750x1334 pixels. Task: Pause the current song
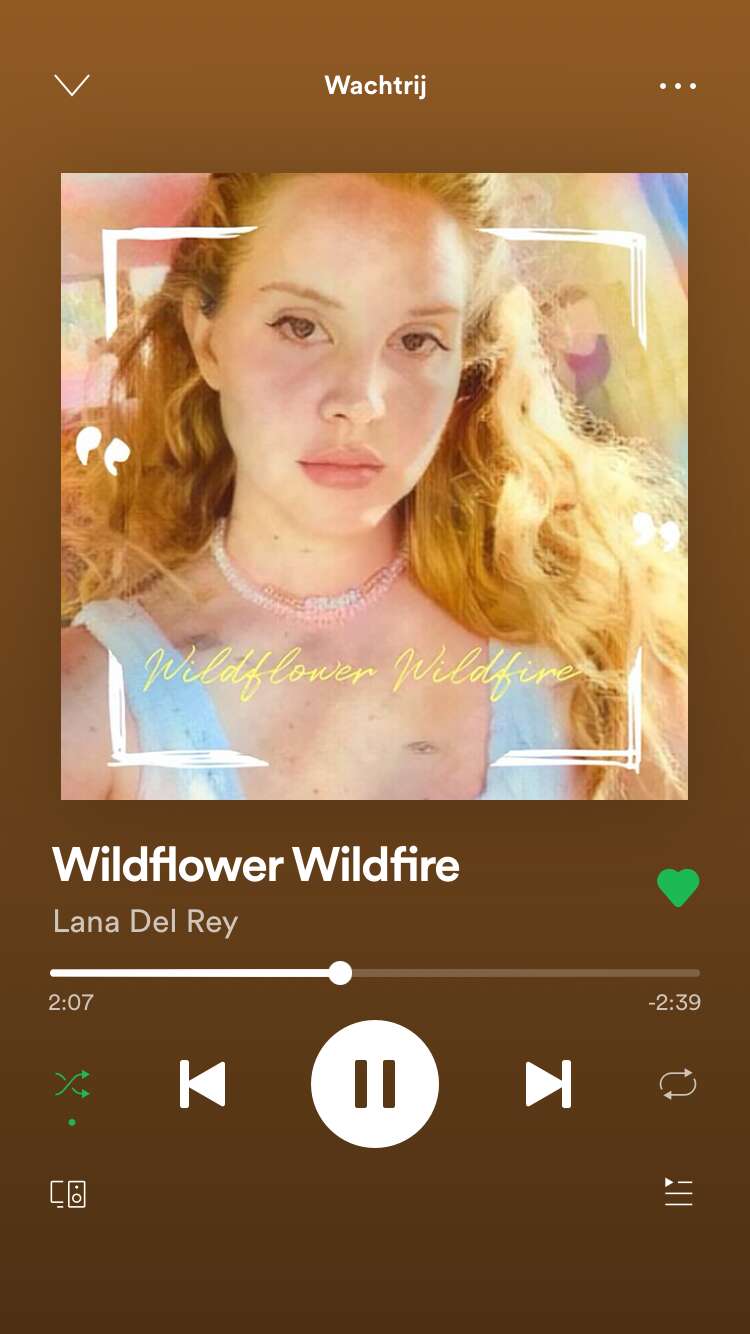click(x=375, y=1084)
